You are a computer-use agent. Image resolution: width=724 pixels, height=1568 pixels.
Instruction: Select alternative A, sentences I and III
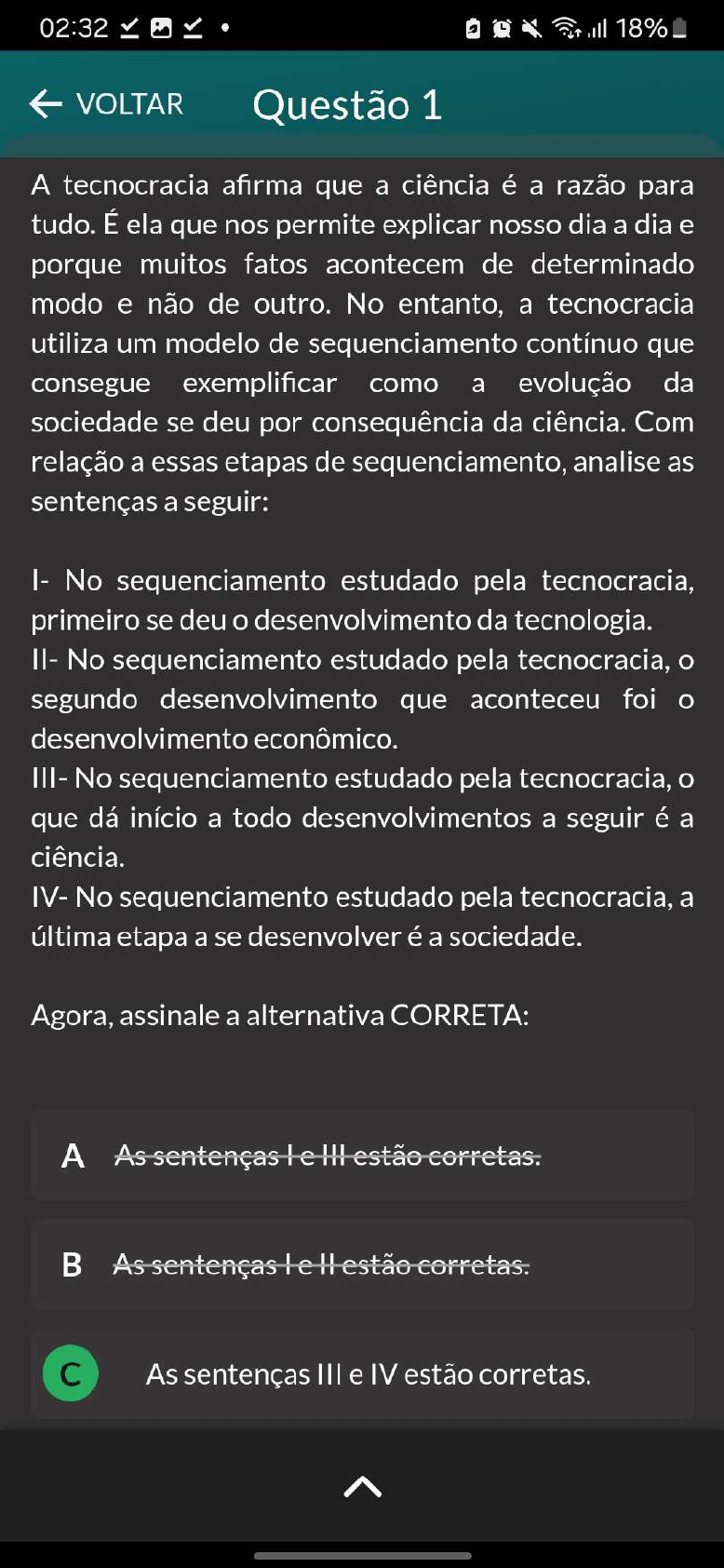point(363,1156)
